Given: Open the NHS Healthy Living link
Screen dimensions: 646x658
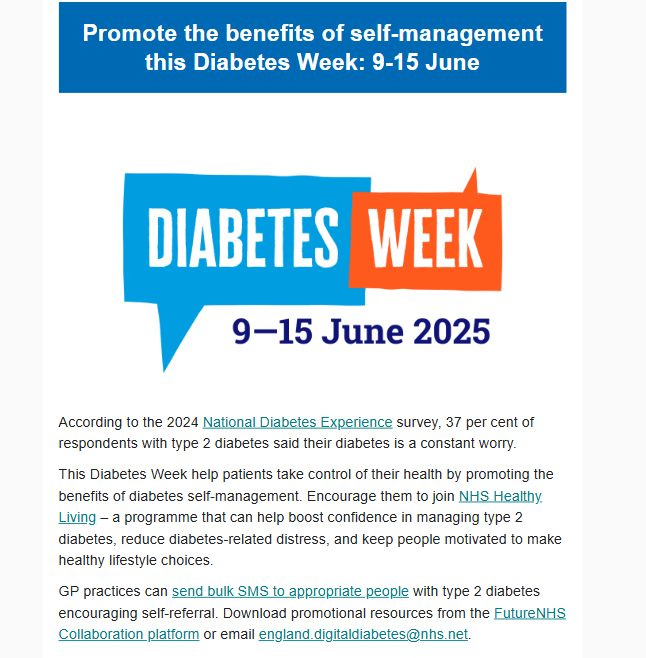Looking at the screenshot, I should pyautogui.click(x=500, y=496).
